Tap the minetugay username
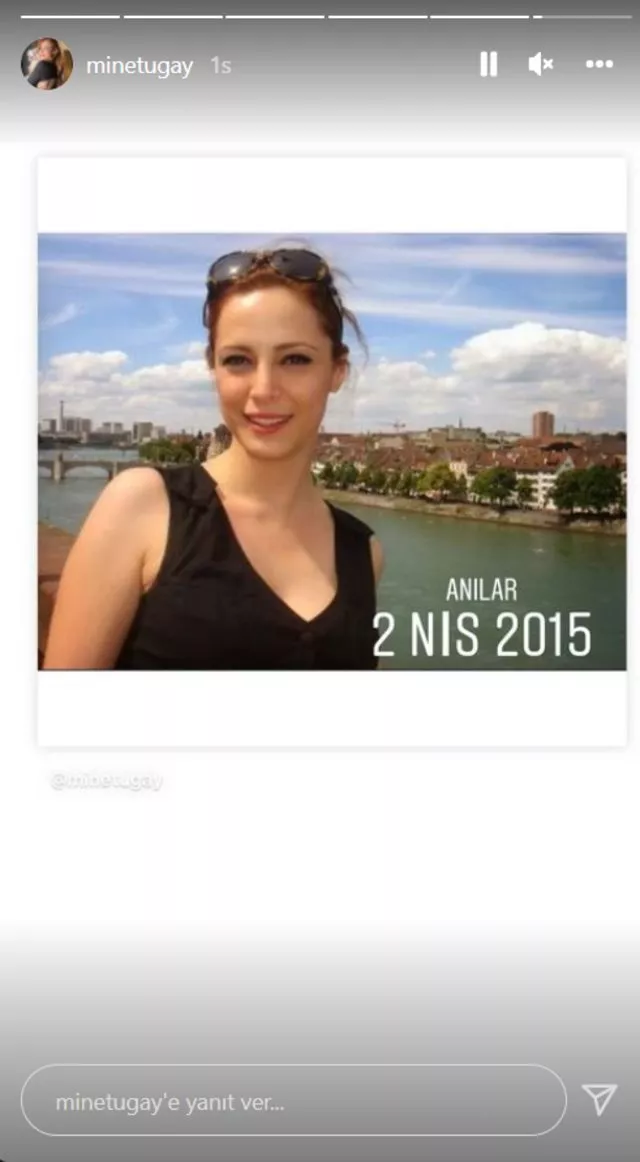 tap(140, 66)
